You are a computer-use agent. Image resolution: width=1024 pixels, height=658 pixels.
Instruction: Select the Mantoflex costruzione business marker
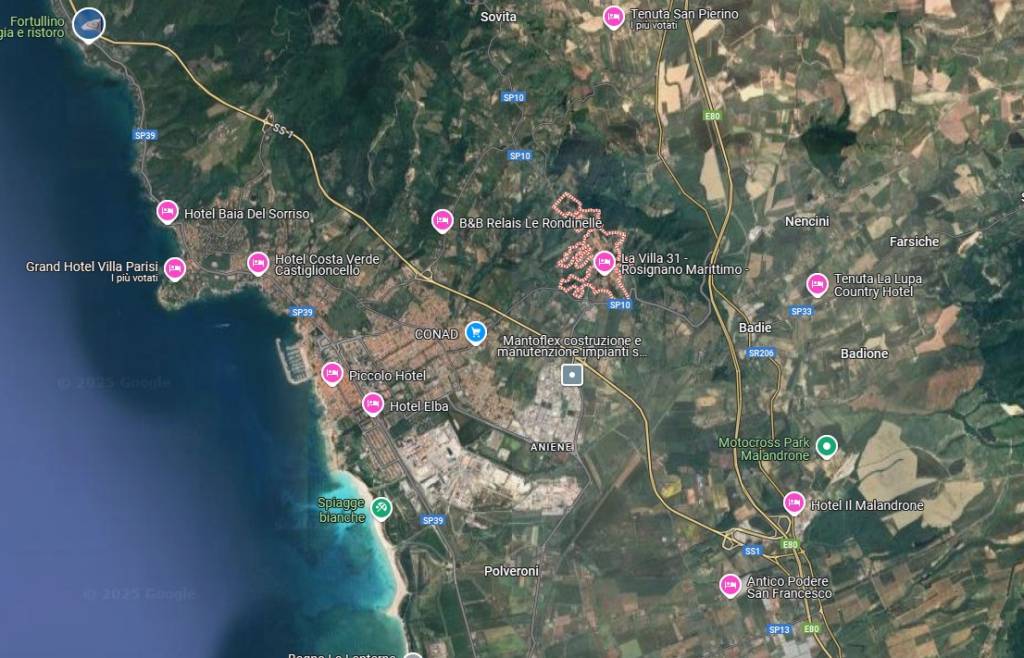coord(572,375)
